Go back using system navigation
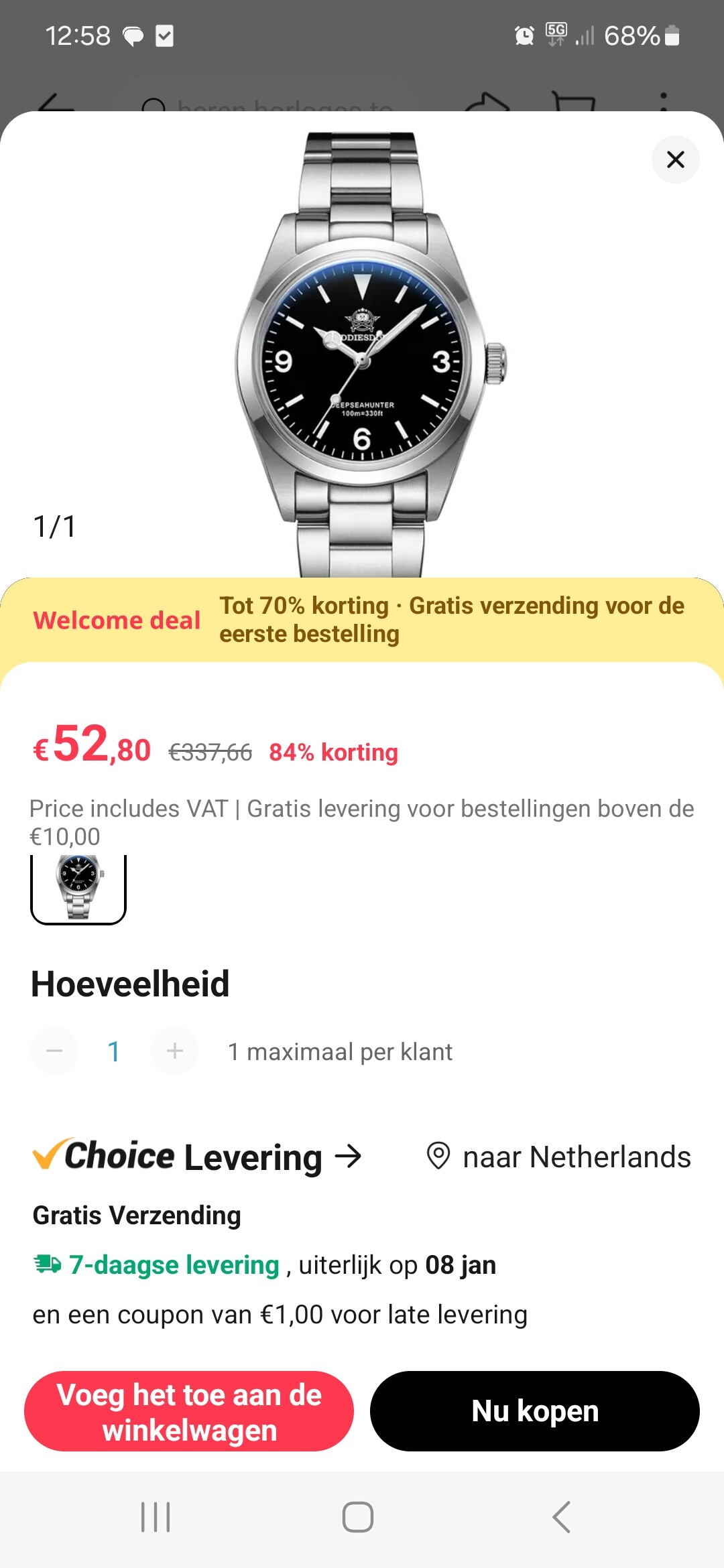 tap(561, 1517)
